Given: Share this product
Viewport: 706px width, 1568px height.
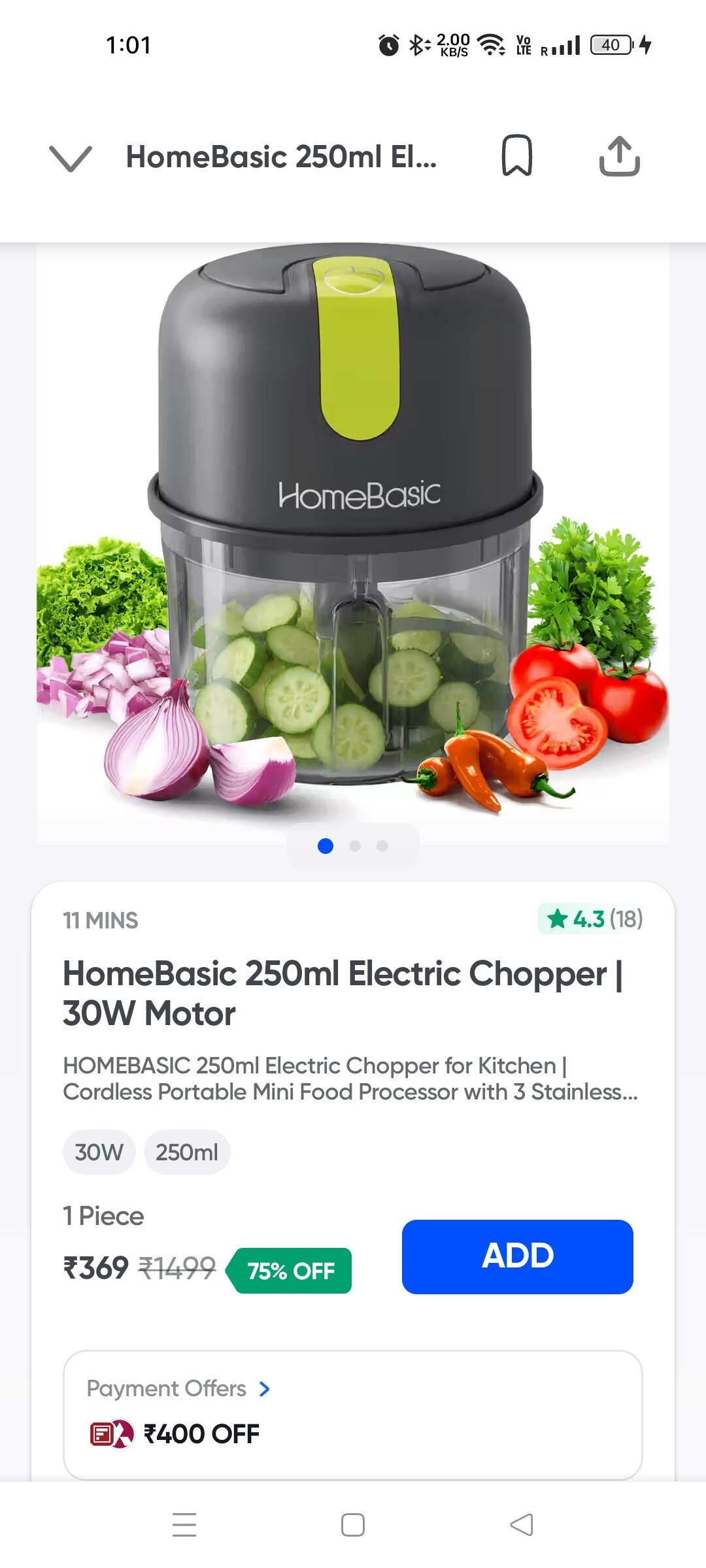Looking at the screenshot, I should (x=619, y=156).
